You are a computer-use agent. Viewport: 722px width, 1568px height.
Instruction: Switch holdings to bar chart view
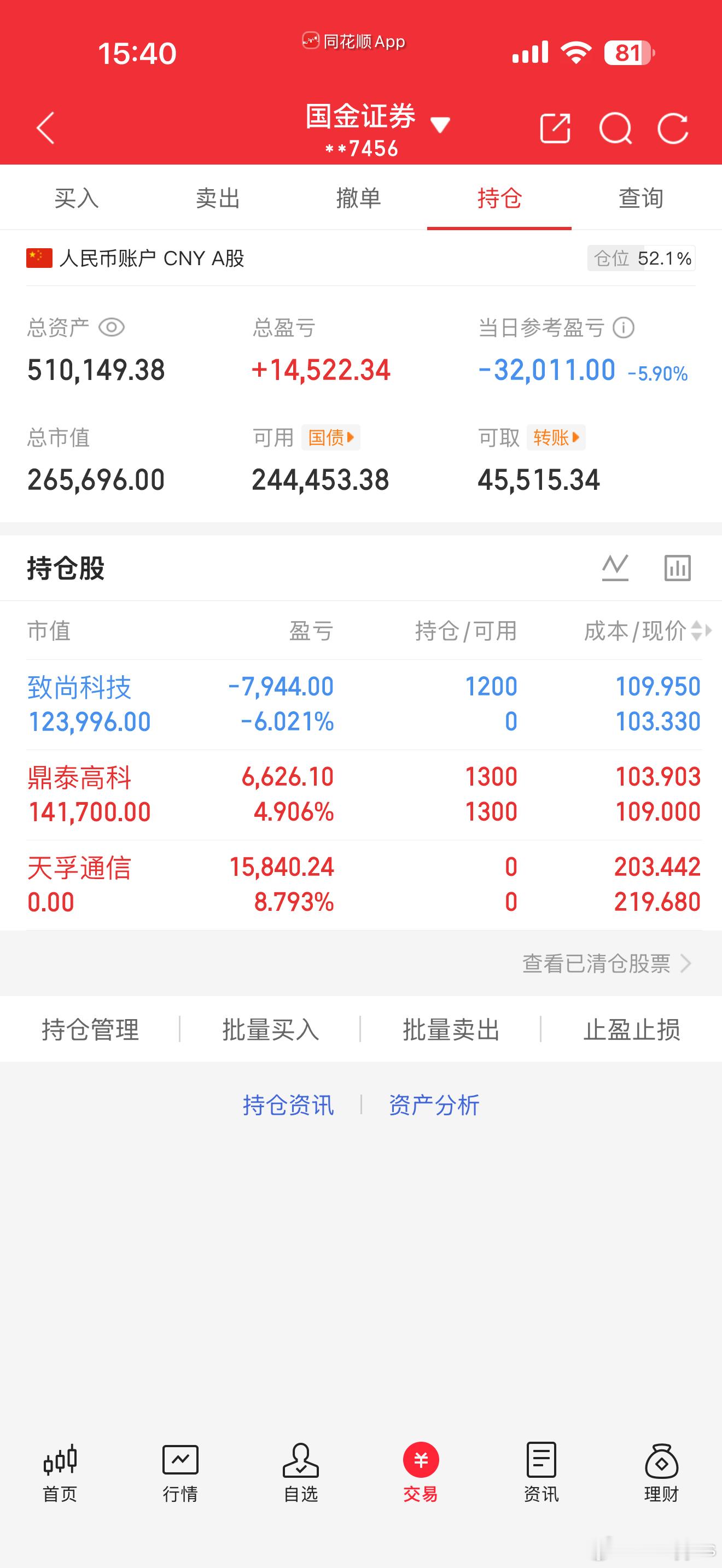point(678,567)
